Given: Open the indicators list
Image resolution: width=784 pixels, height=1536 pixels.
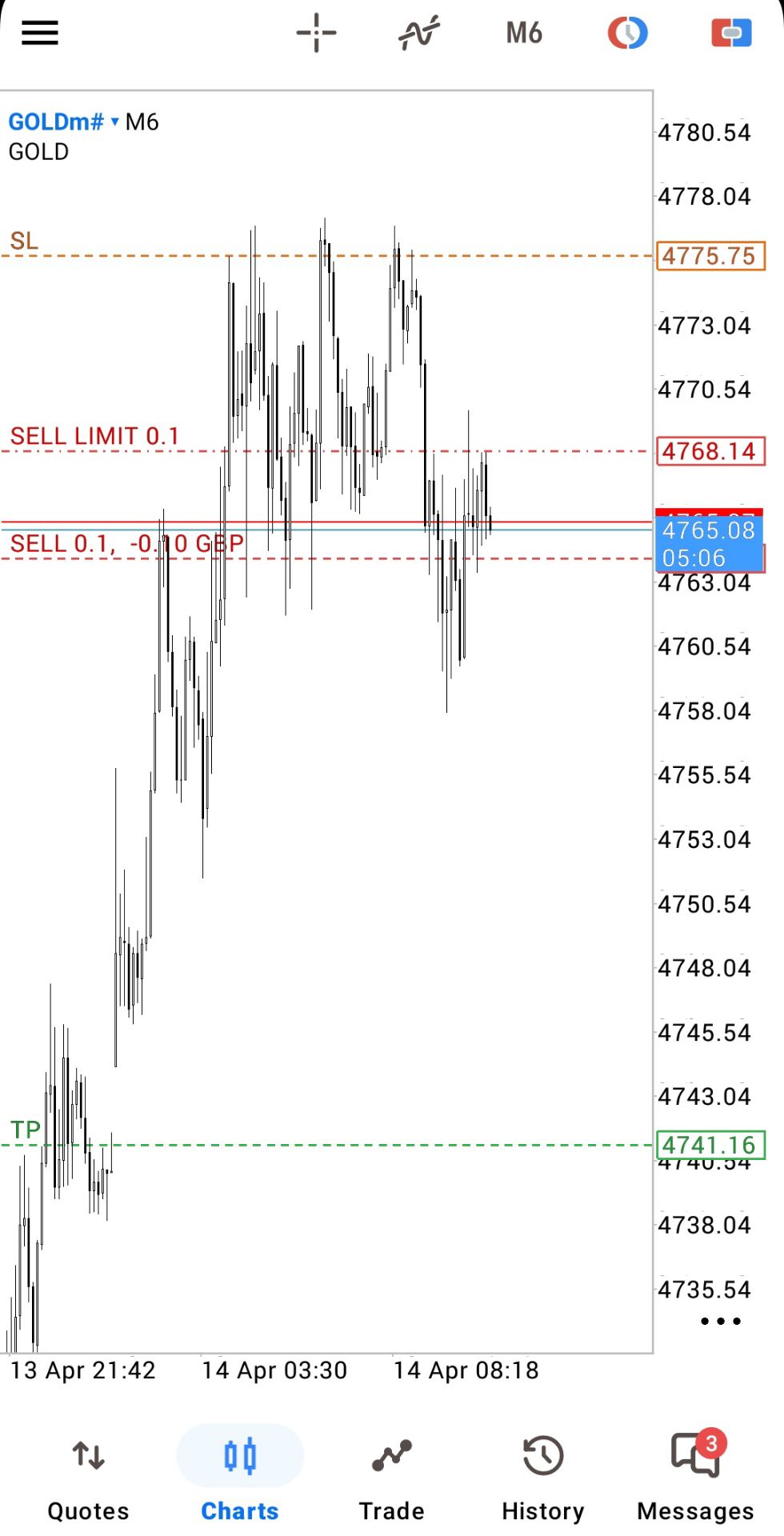Looking at the screenshot, I should 419,33.
